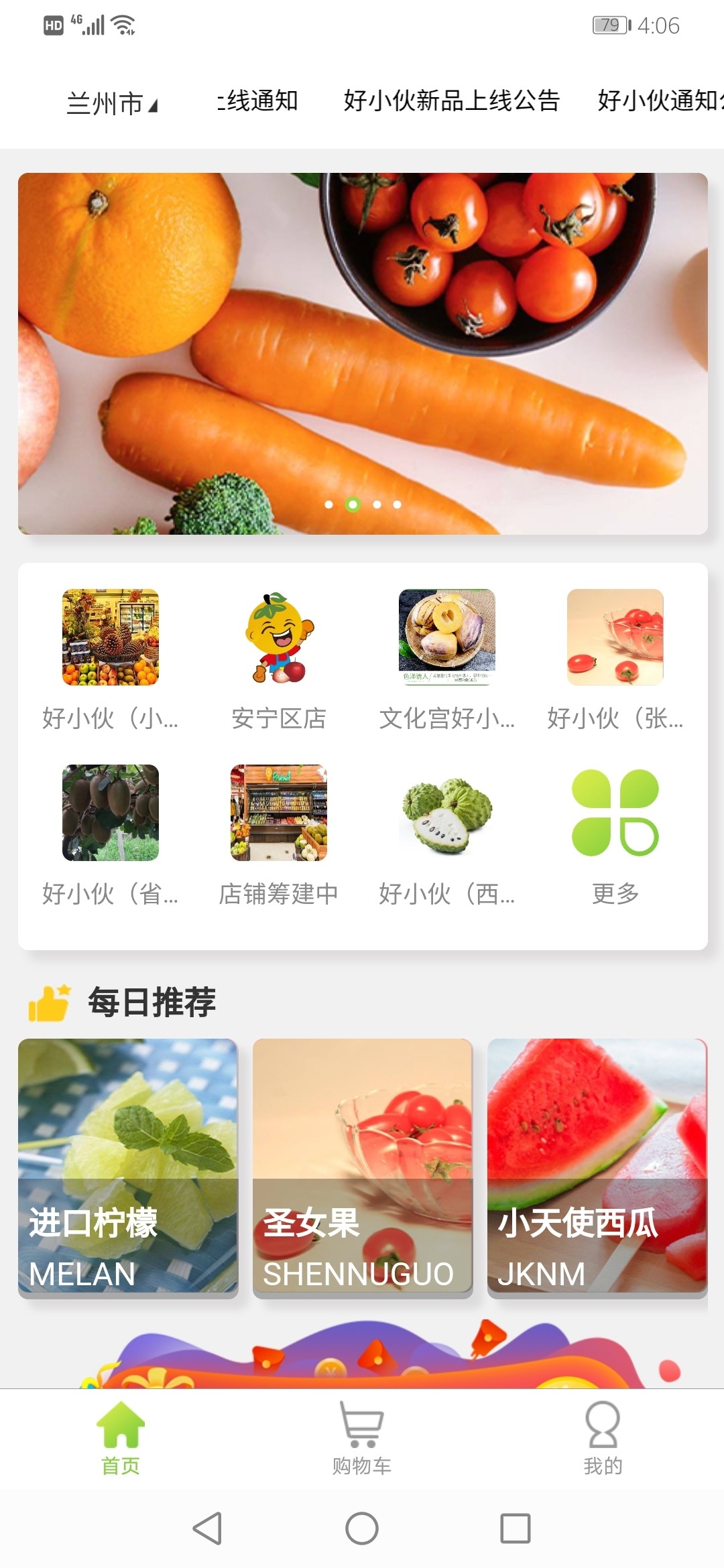View the 进口柠檬 recommendation card
The width and height of the screenshot is (724, 1568).
pos(128,1166)
